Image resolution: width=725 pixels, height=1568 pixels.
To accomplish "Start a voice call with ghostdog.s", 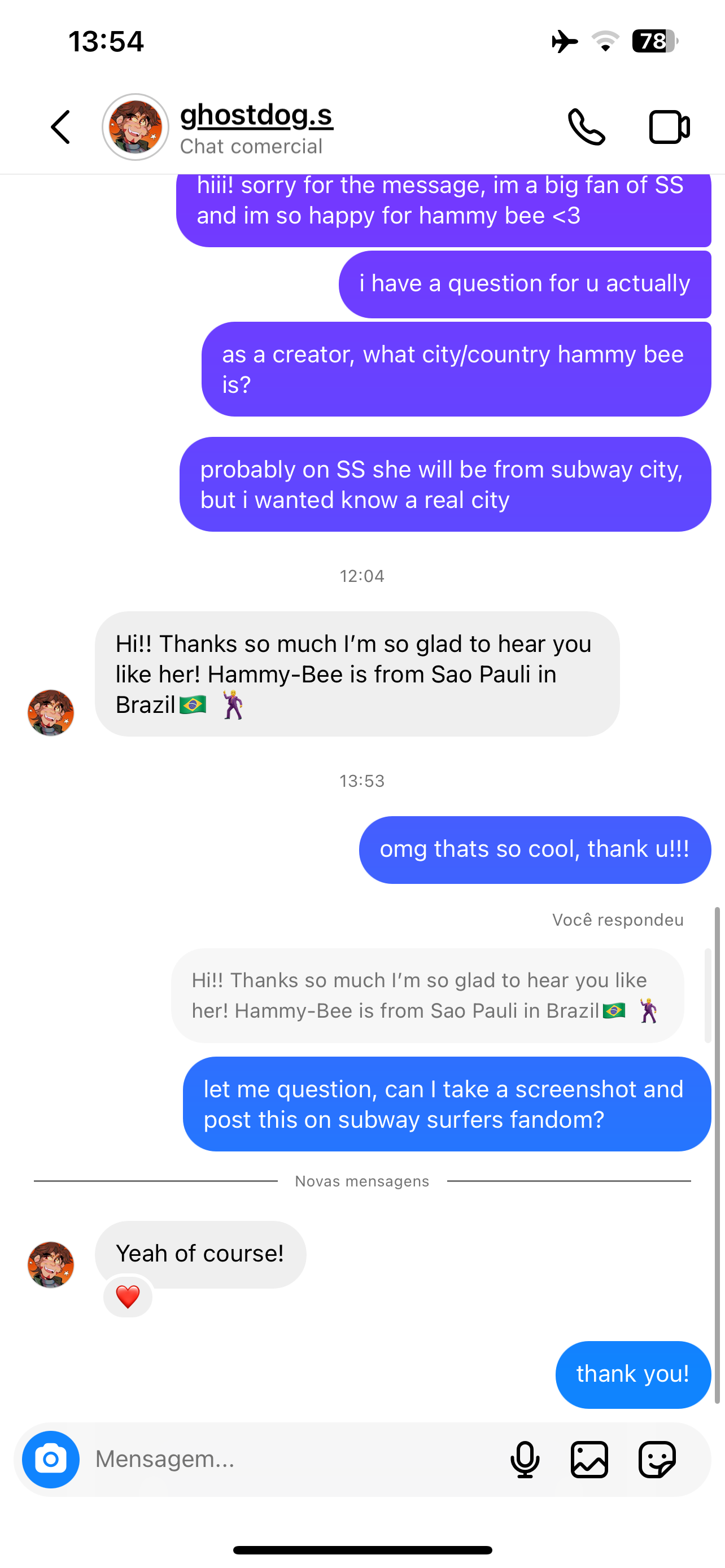I will (x=586, y=127).
